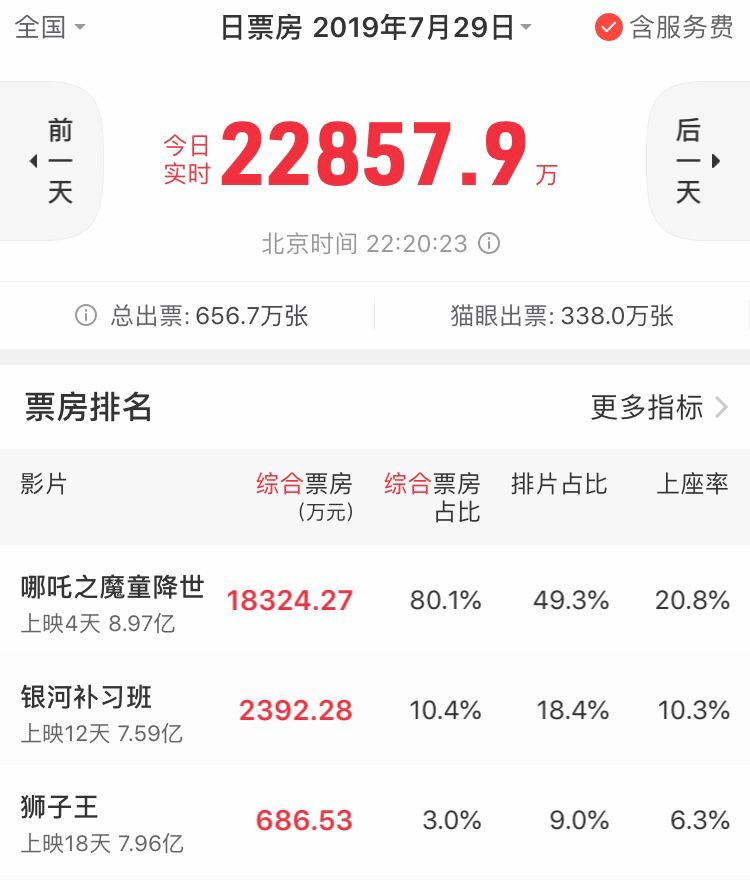The width and height of the screenshot is (750, 880).
Task: Open the 全国 region dropdown
Action: (x=50, y=27)
